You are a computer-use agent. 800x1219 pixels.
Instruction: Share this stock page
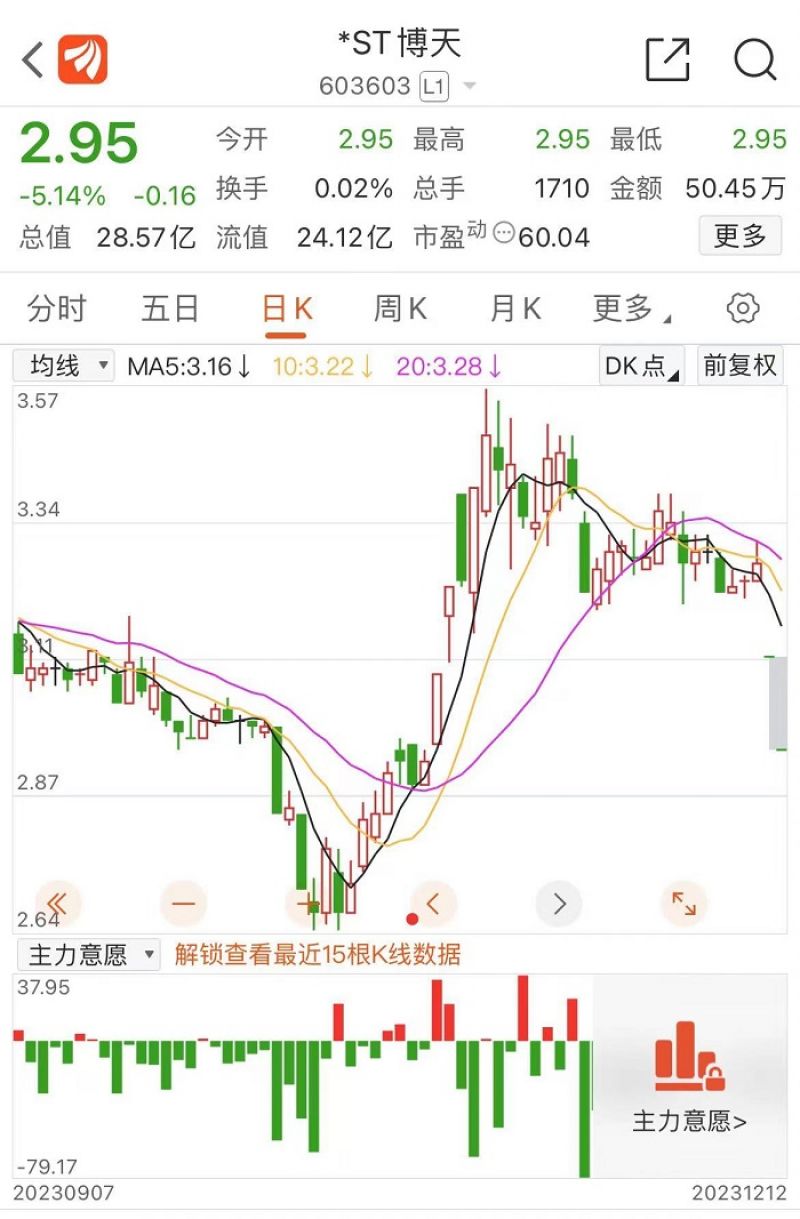[667, 60]
